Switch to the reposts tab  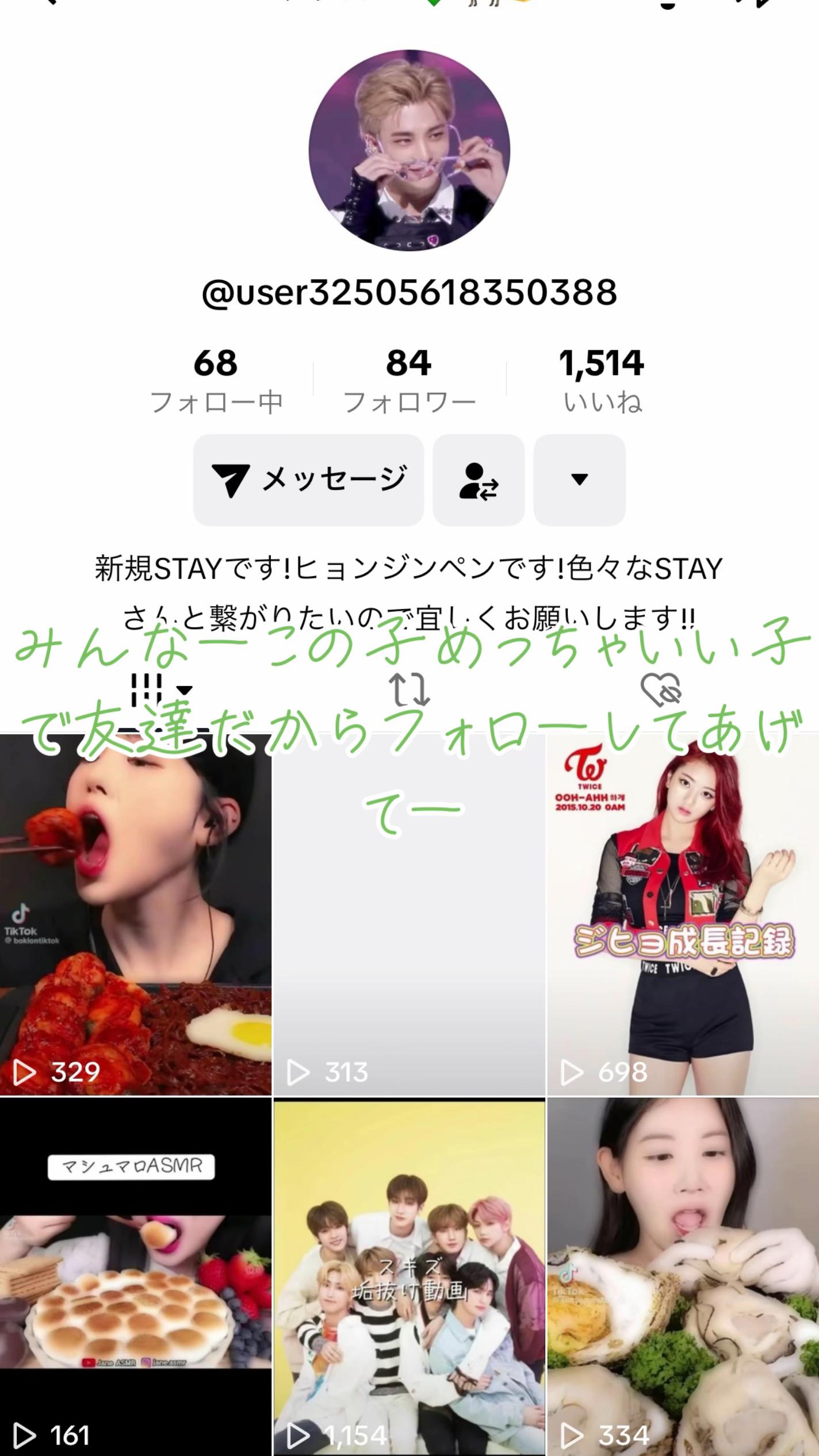coord(409,690)
